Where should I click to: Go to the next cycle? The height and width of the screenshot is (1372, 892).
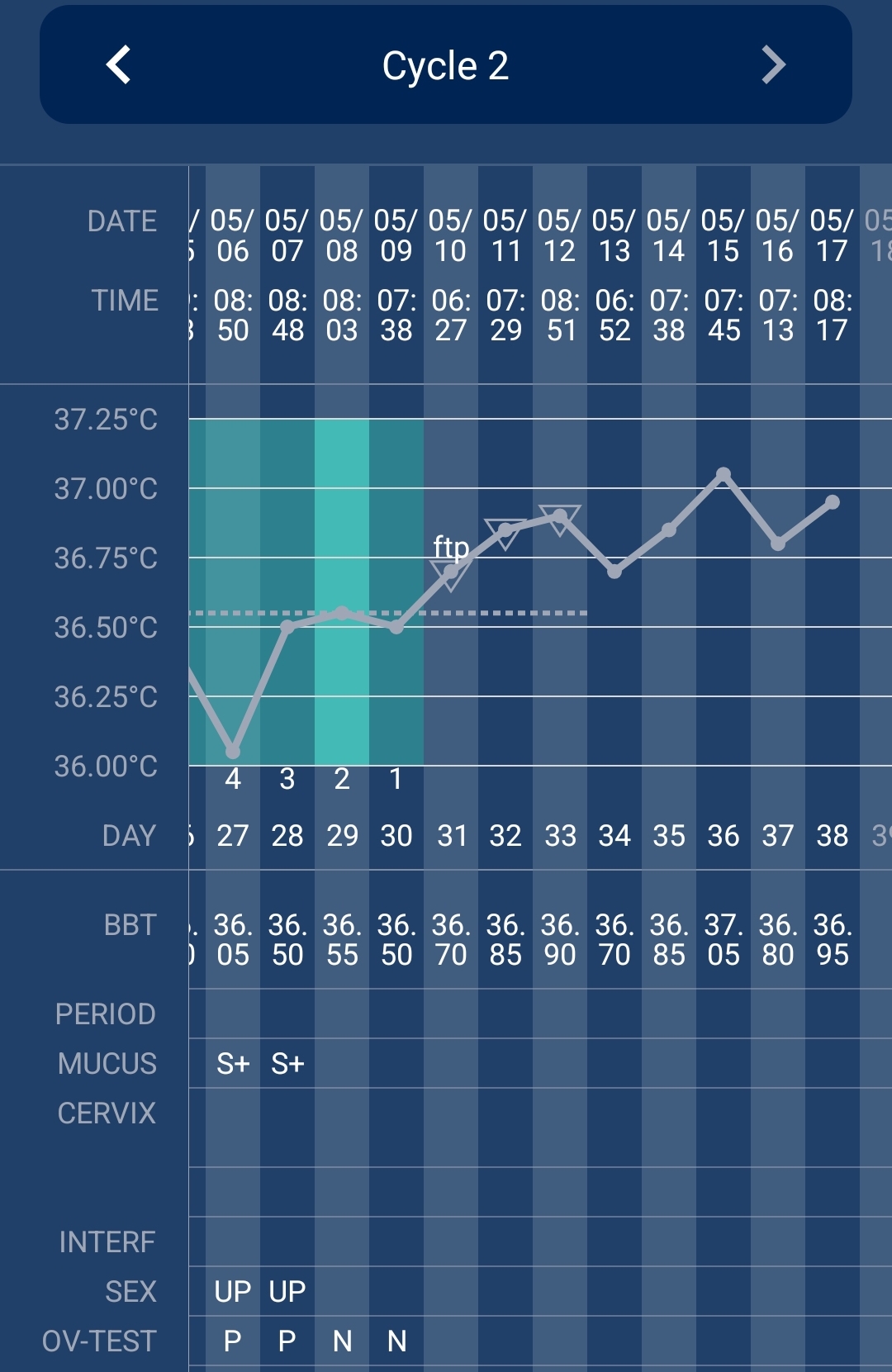click(x=773, y=65)
